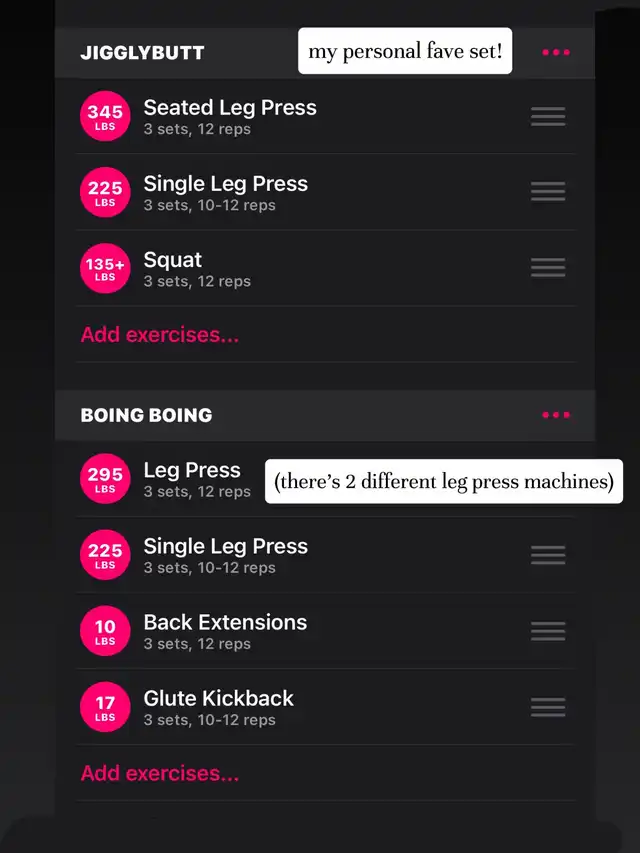Tap the reorder handle for Back Extensions
The height and width of the screenshot is (853, 640).
(548, 631)
